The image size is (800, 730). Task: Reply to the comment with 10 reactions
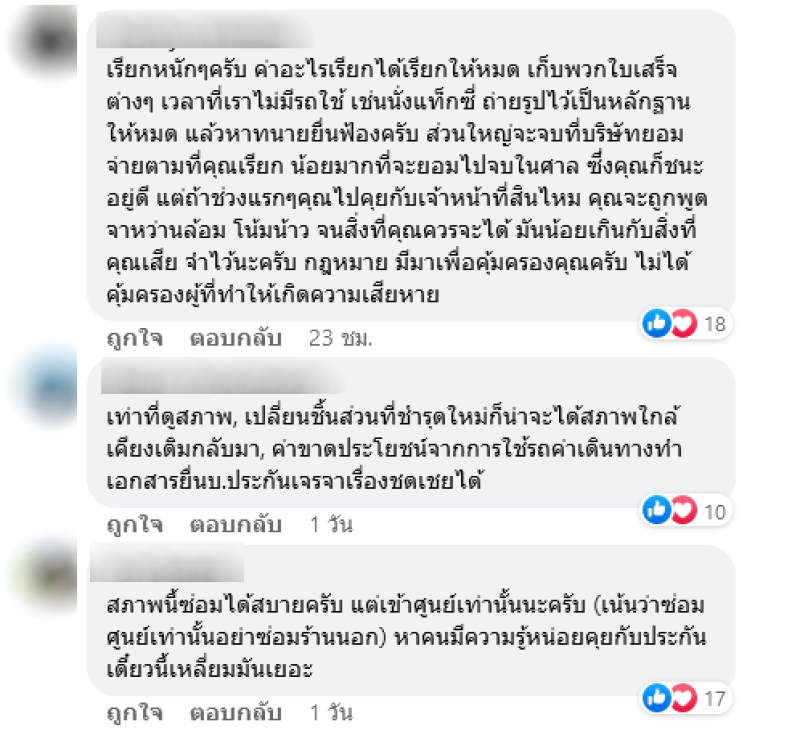coord(236,523)
